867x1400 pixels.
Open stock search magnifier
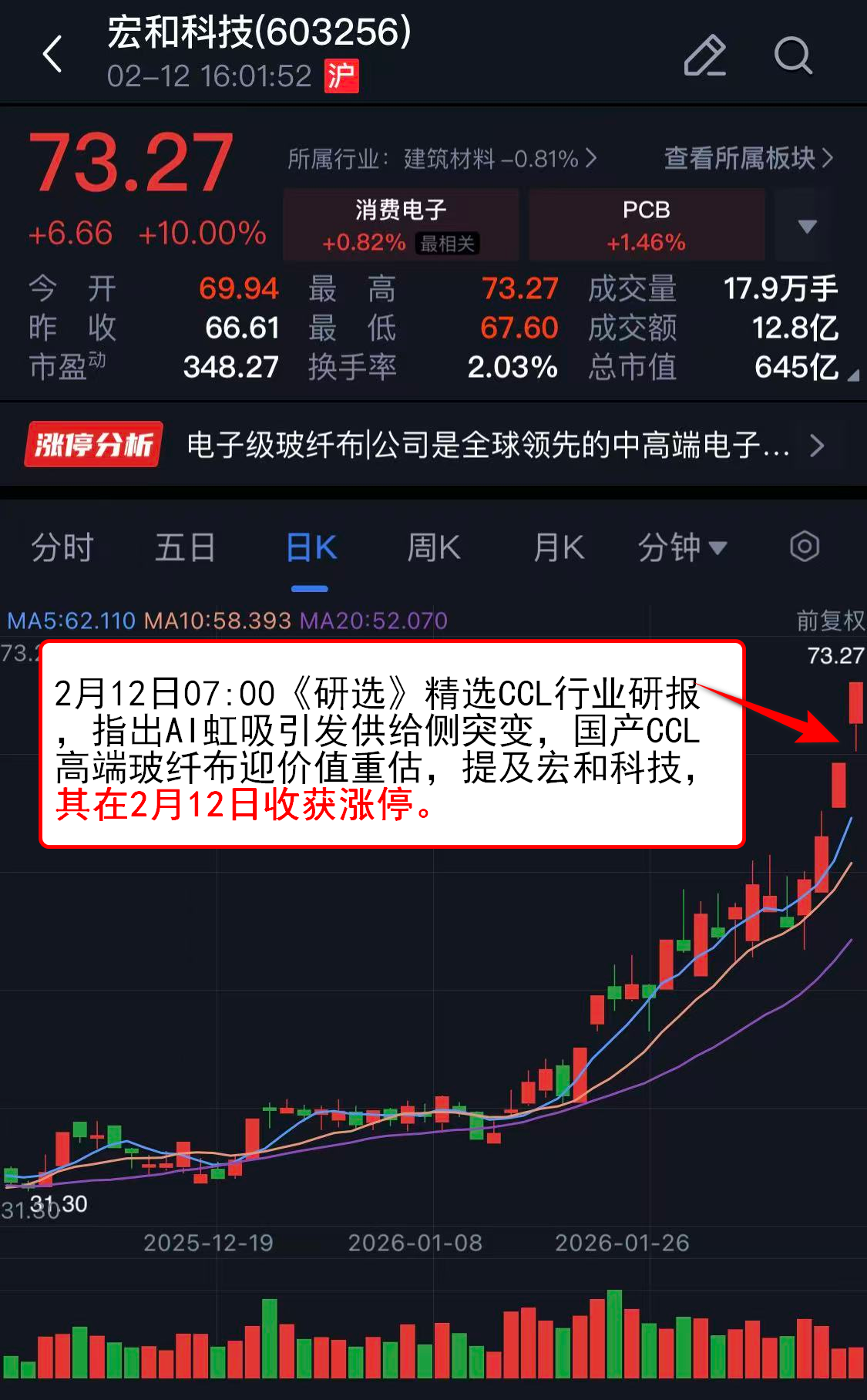tap(793, 55)
